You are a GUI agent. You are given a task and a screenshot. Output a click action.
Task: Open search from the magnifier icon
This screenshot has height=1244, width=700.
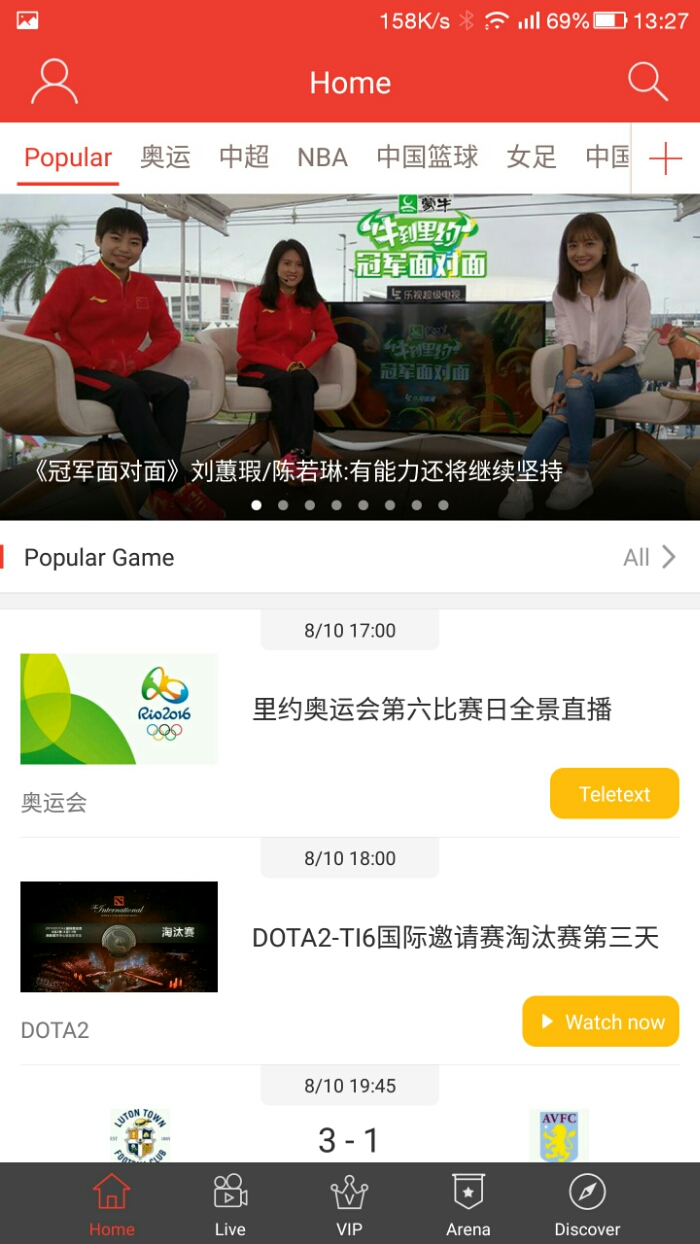[x=647, y=82]
